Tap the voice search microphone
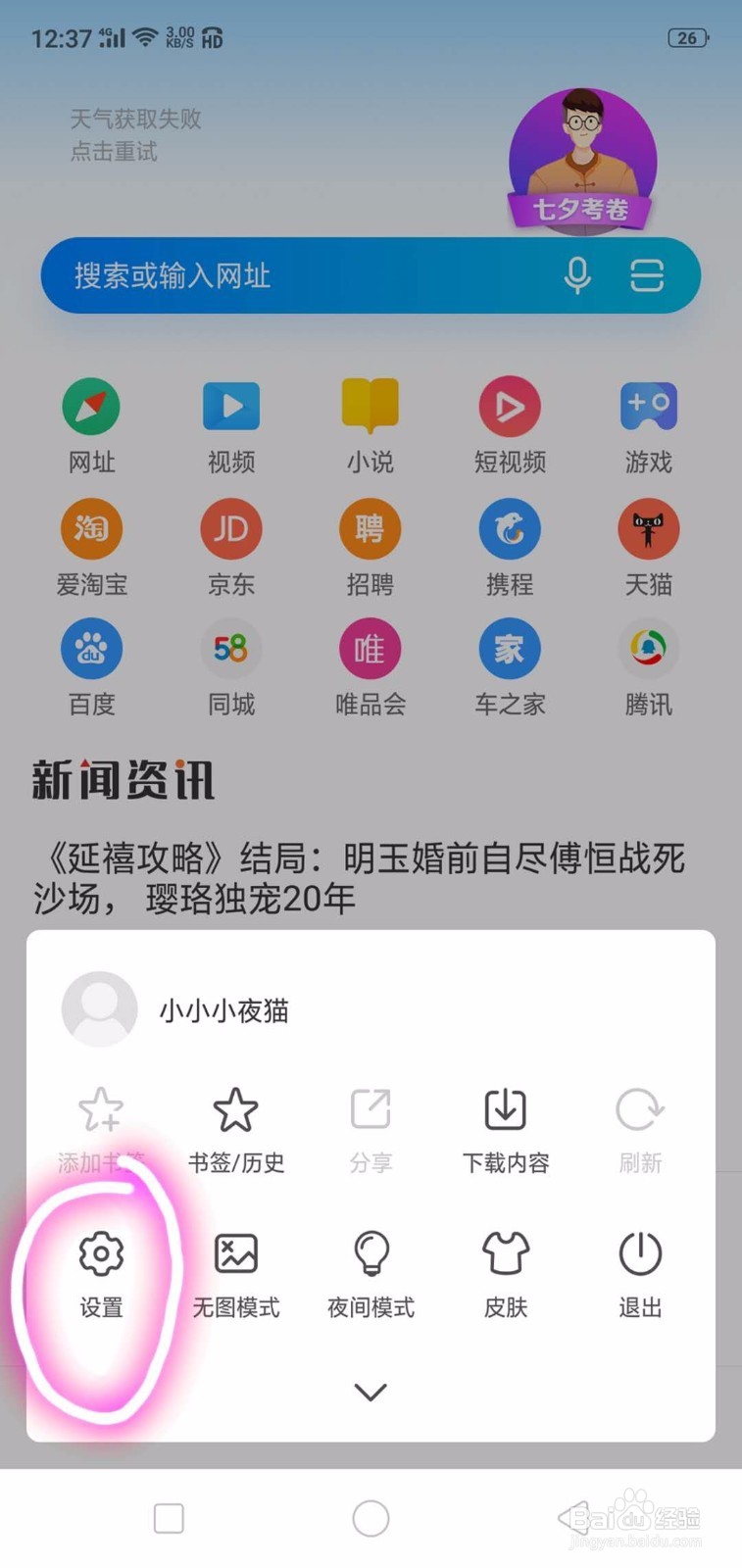This screenshot has width=742, height=1568. click(x=579, y=275)
